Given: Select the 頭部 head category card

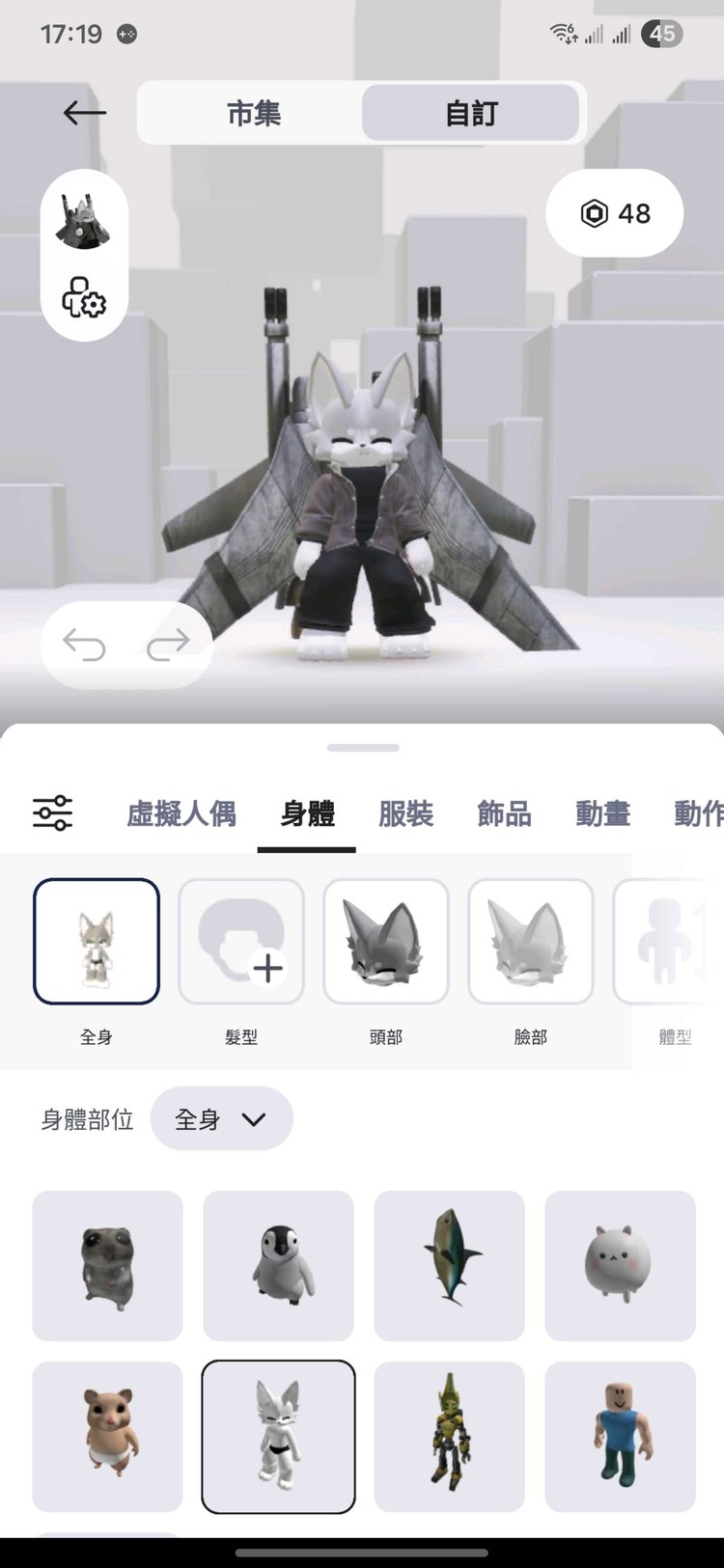Looking at the screenshot, I should click(386, 941).
